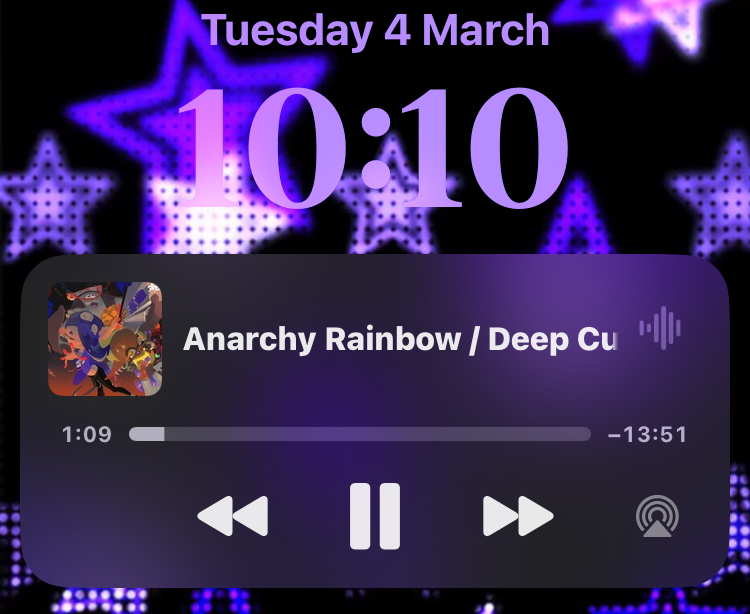The height and width of the screenshot is (614, 750).
Task: Pause the playing track
Action: [x=375, y=516]
